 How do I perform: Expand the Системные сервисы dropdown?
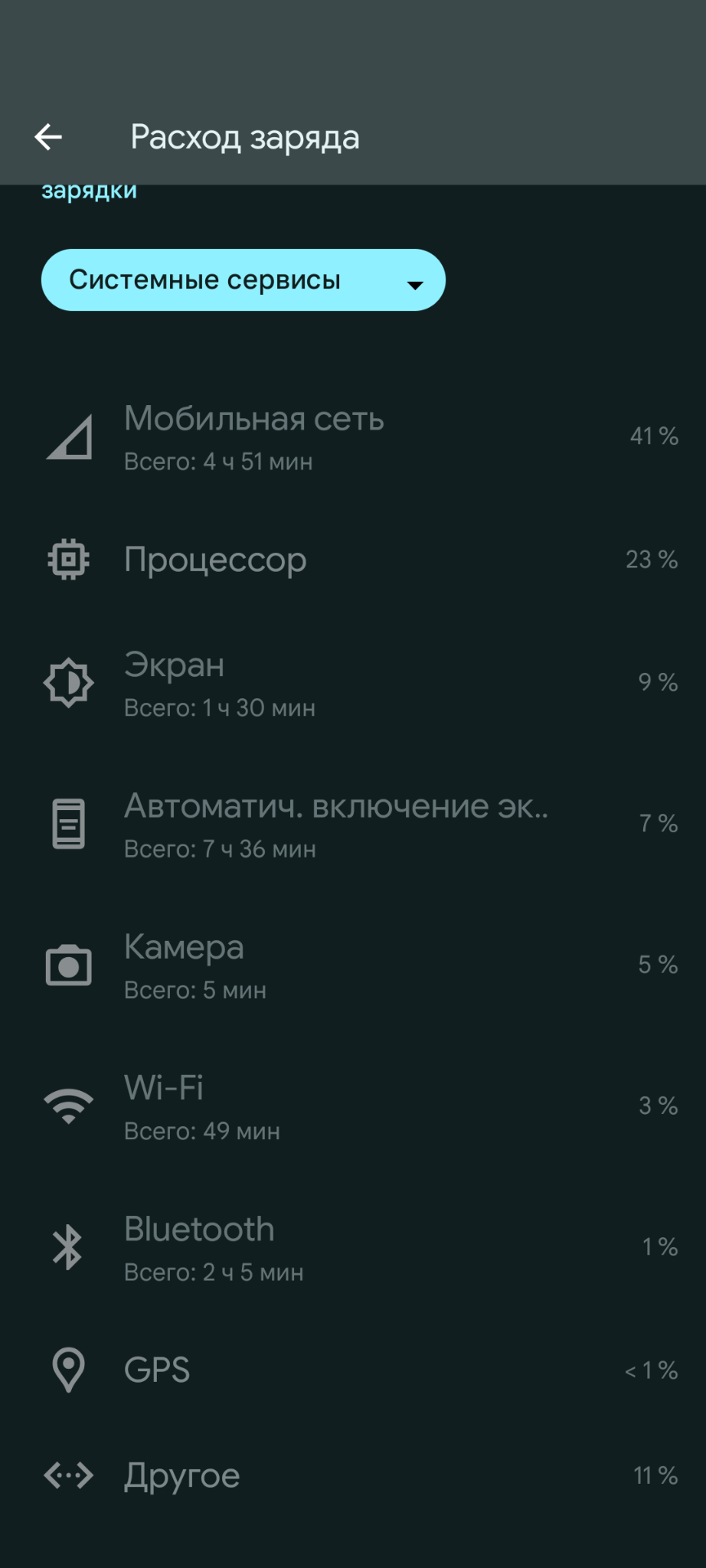[x=243, y=280]
